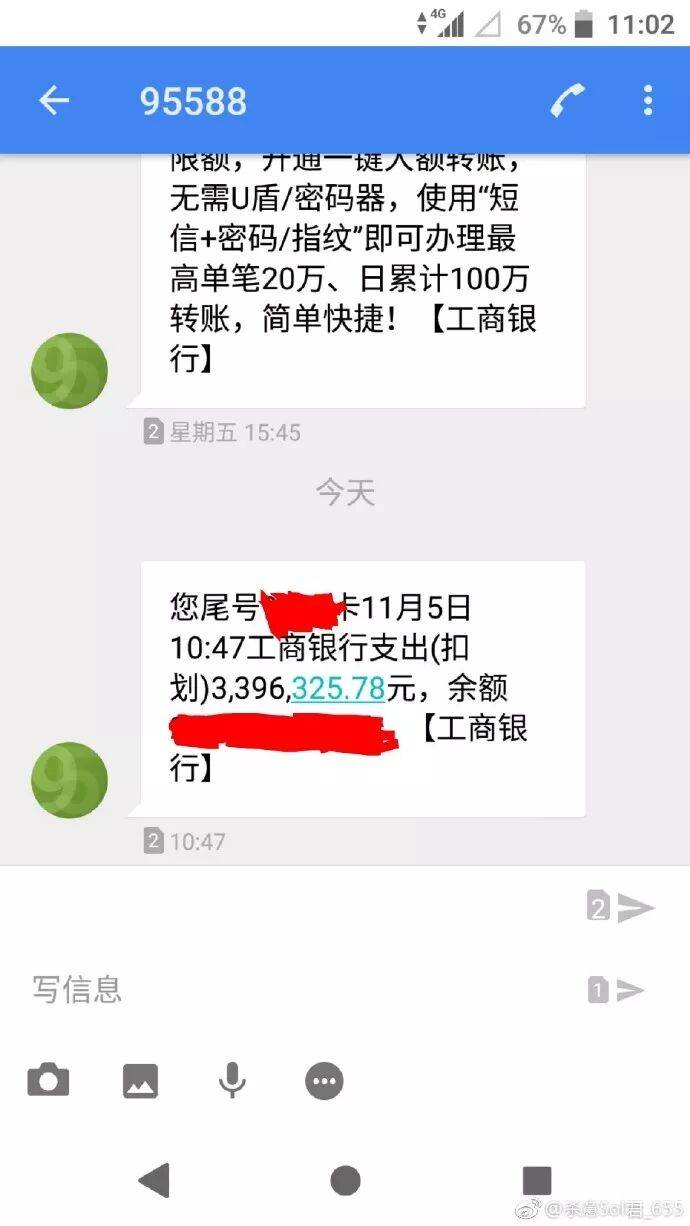
Task: Record a voice message with microphone
Action: coord(232,1080)
